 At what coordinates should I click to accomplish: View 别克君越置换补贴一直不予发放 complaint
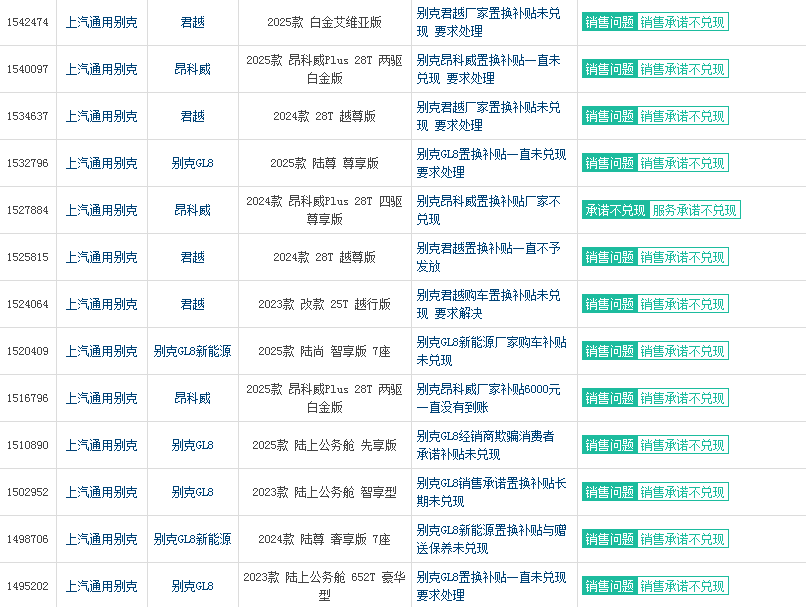(488, 257)
